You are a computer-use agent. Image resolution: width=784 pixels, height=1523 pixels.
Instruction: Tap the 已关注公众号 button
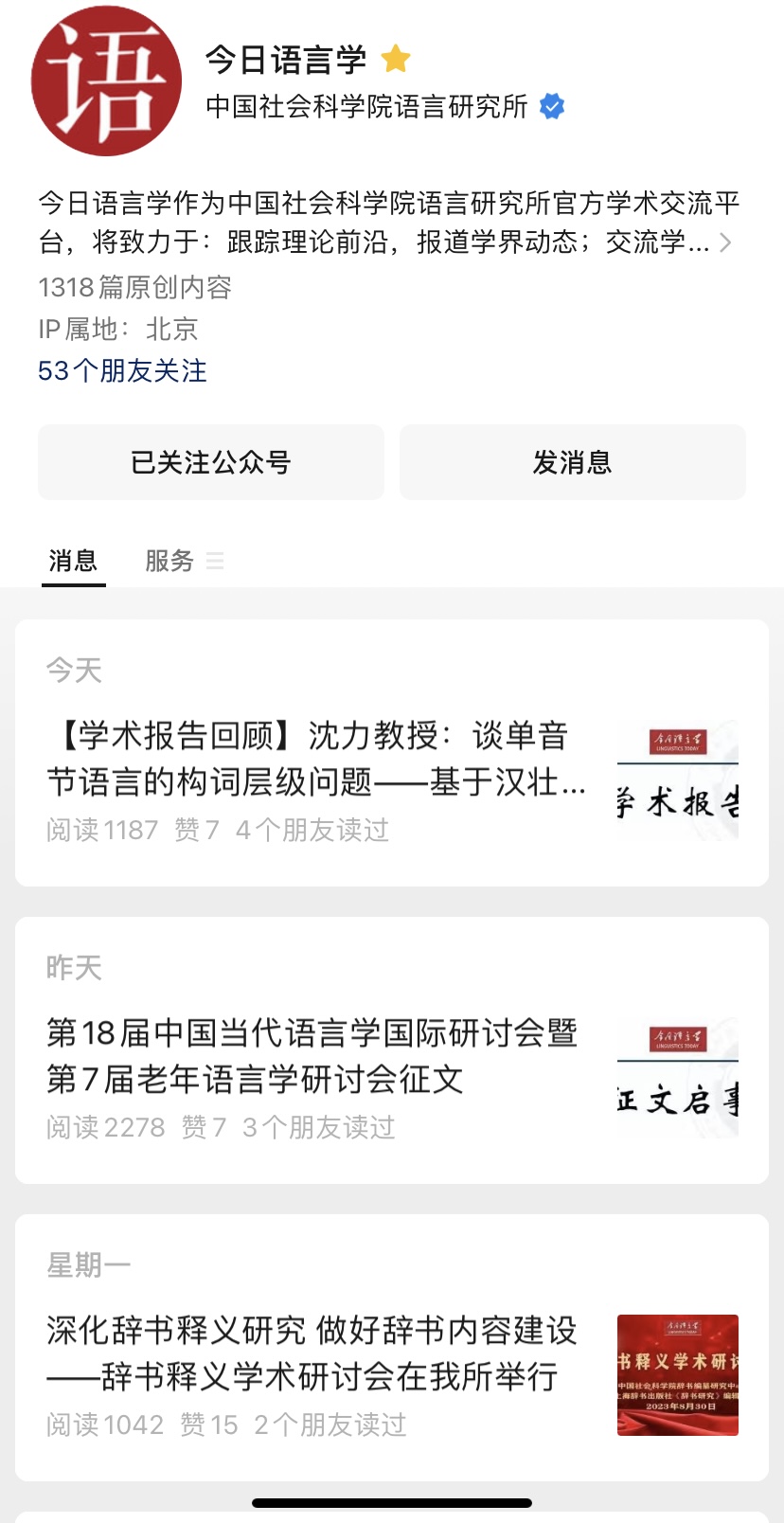211,462
